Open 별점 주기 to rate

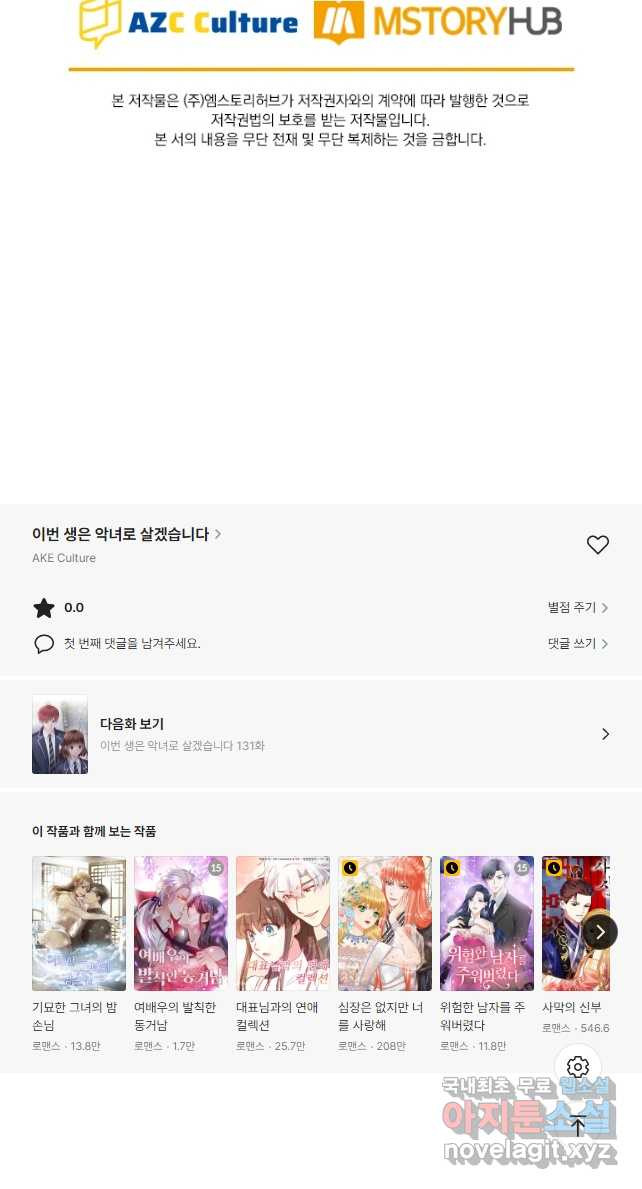tap(578, 607)
